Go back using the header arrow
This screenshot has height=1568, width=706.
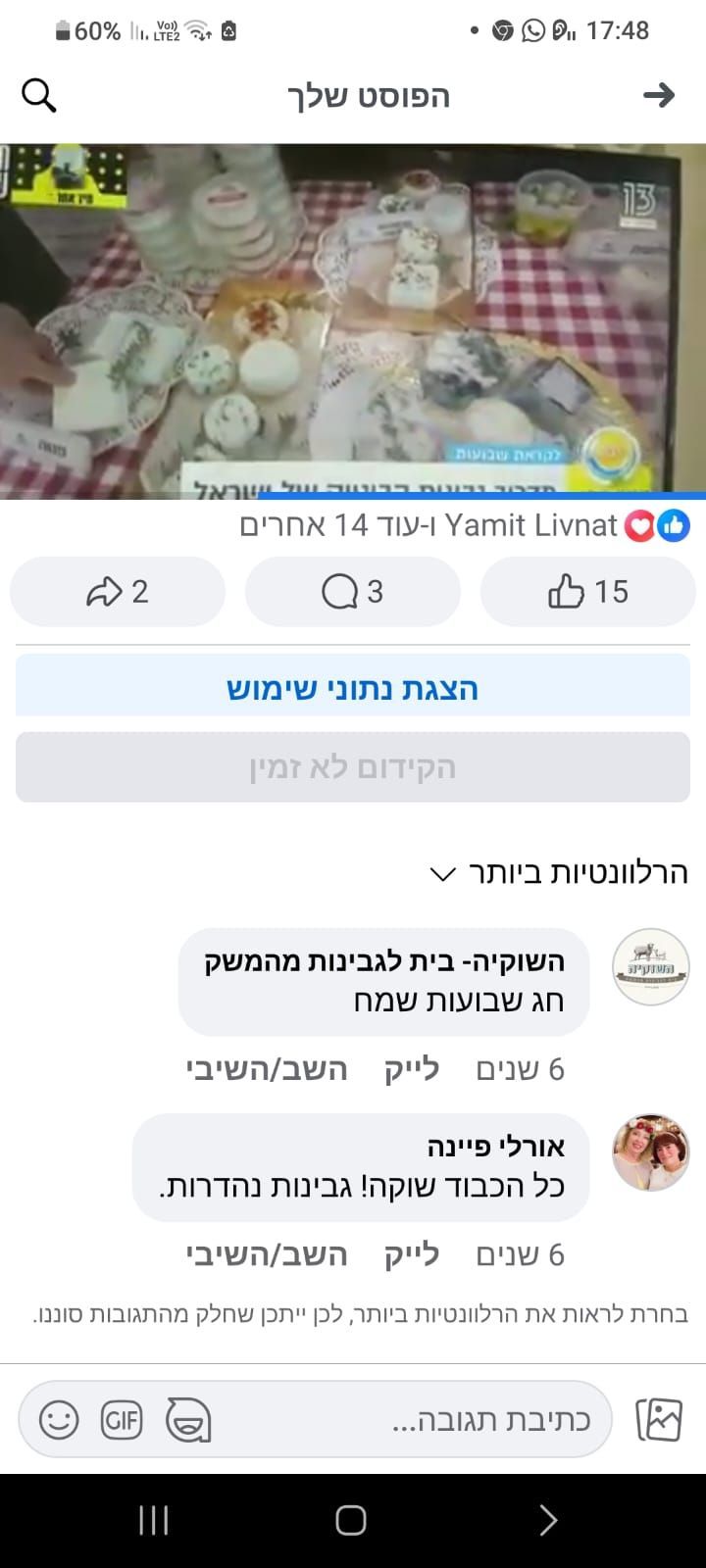[x=659, y=95]
